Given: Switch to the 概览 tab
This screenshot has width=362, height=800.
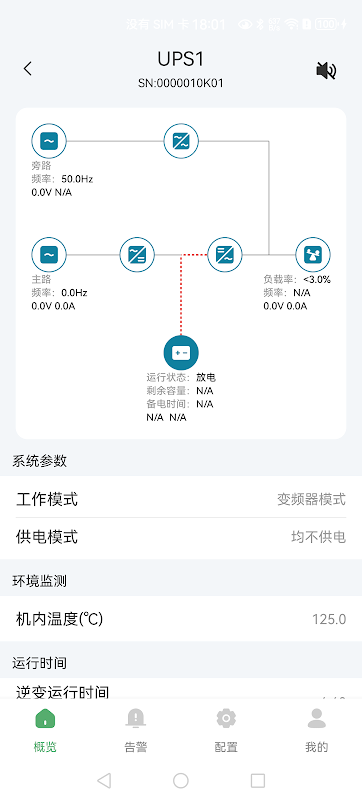Looking at the screenshot, I should 45,731.
